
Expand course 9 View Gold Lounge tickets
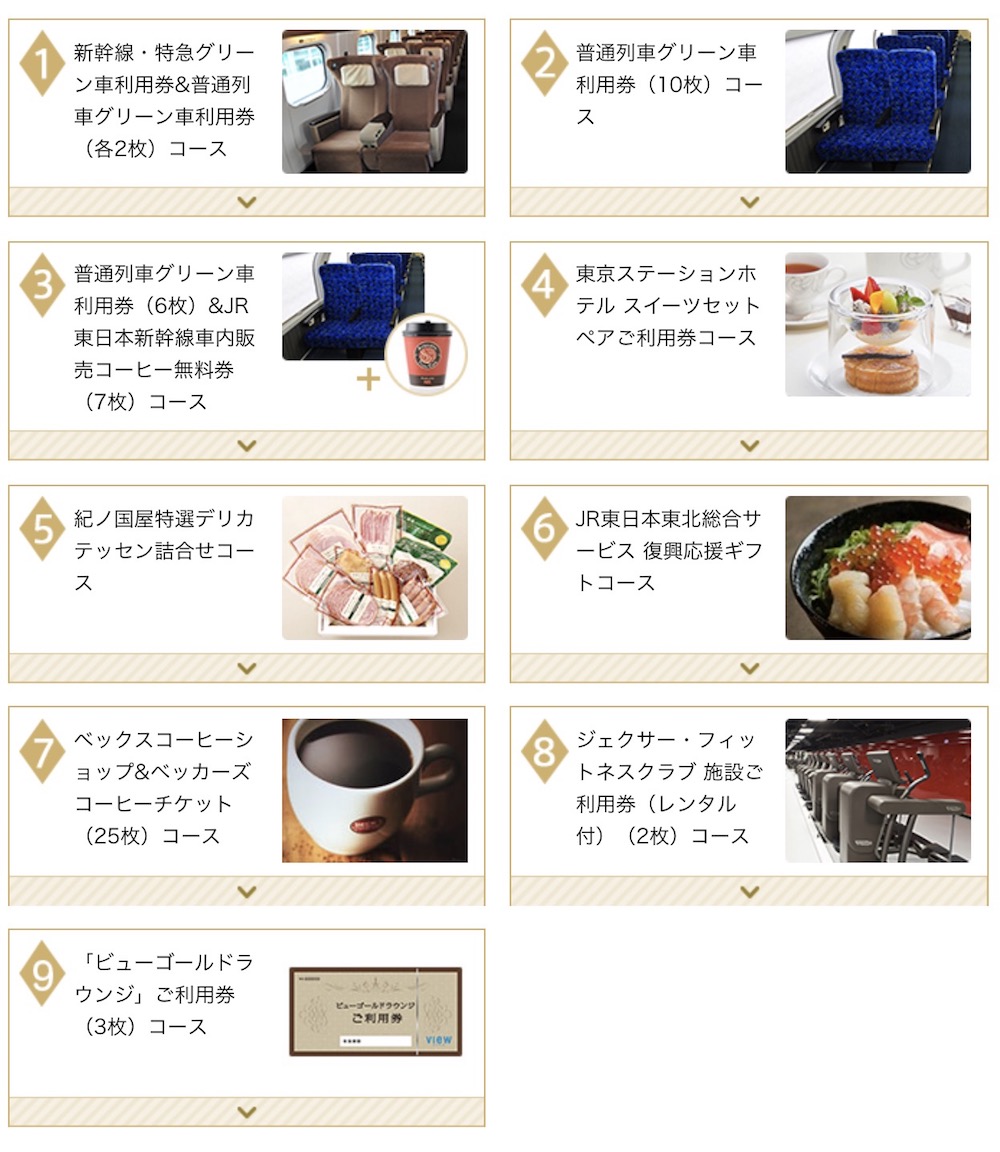coord(247,1112)
